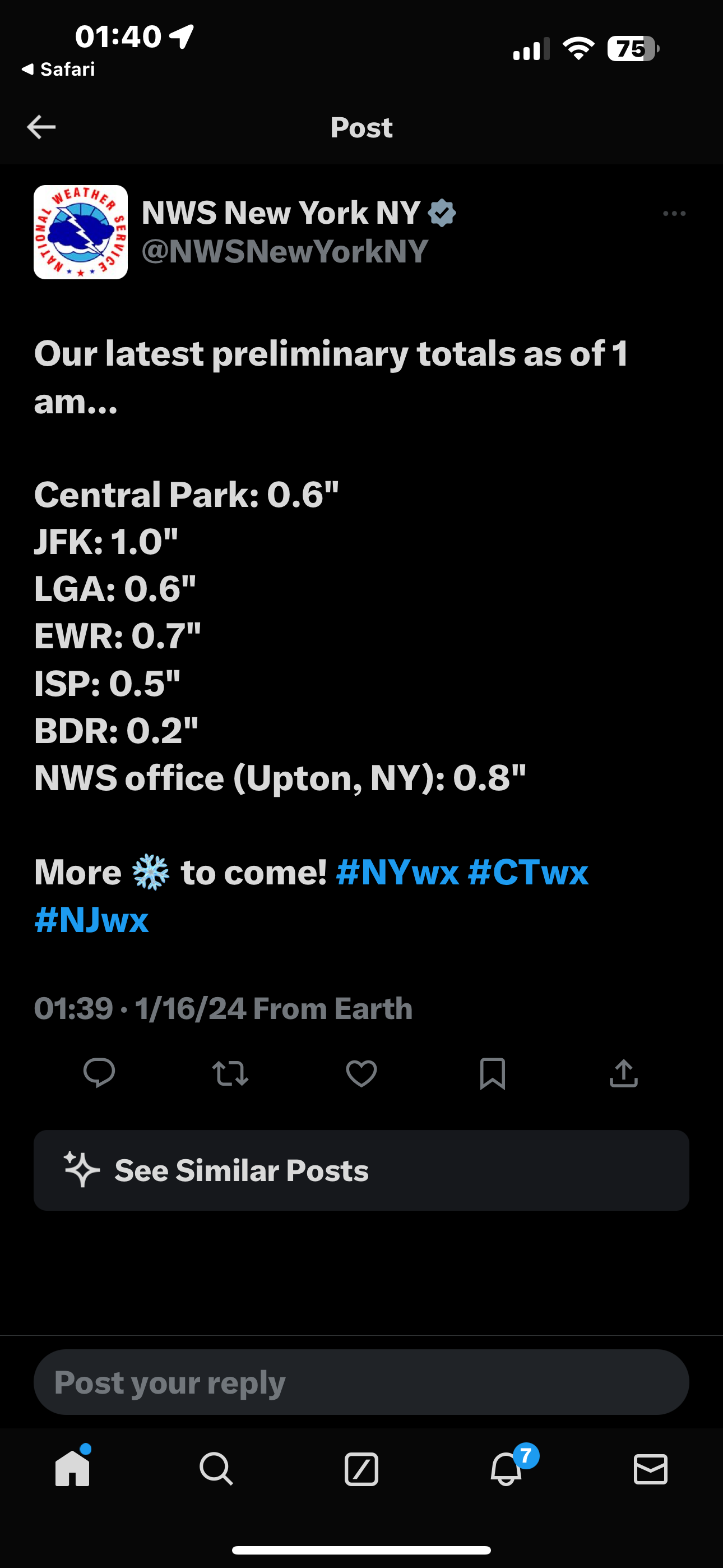Open the Search tab
Viewport: 723px width, 1568px height.
[216, 1469]
